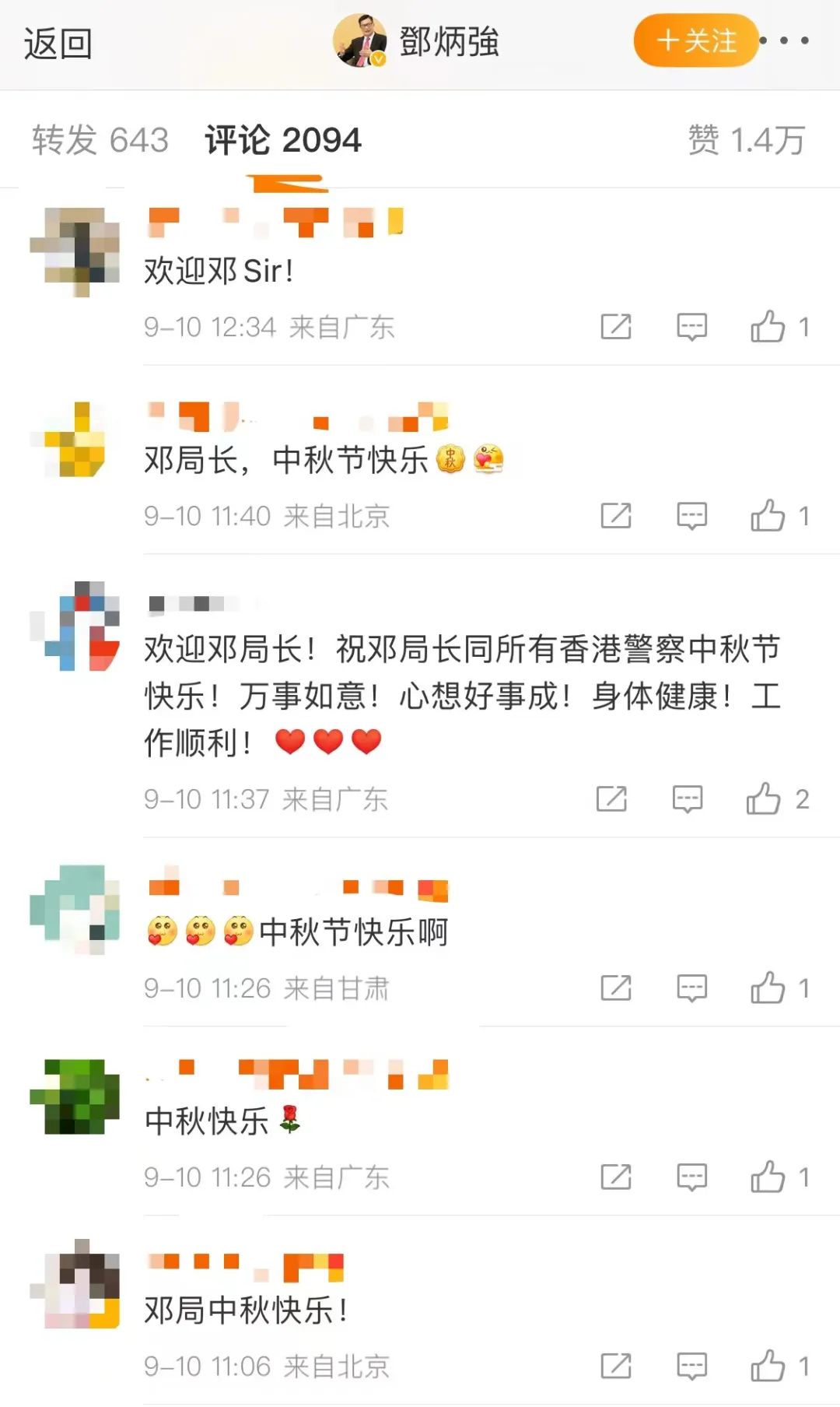Repost the comment 中秋节快乐啊
840x1407 pixels.
pos(616,988)
